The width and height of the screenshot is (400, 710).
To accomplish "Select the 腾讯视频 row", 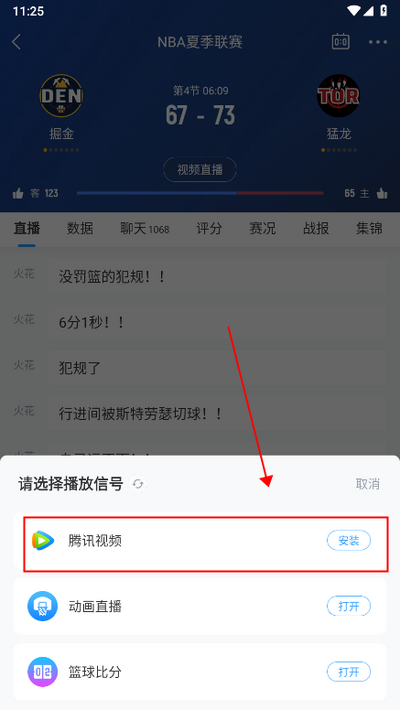I will pyautogui.click(x=200, y=541).
